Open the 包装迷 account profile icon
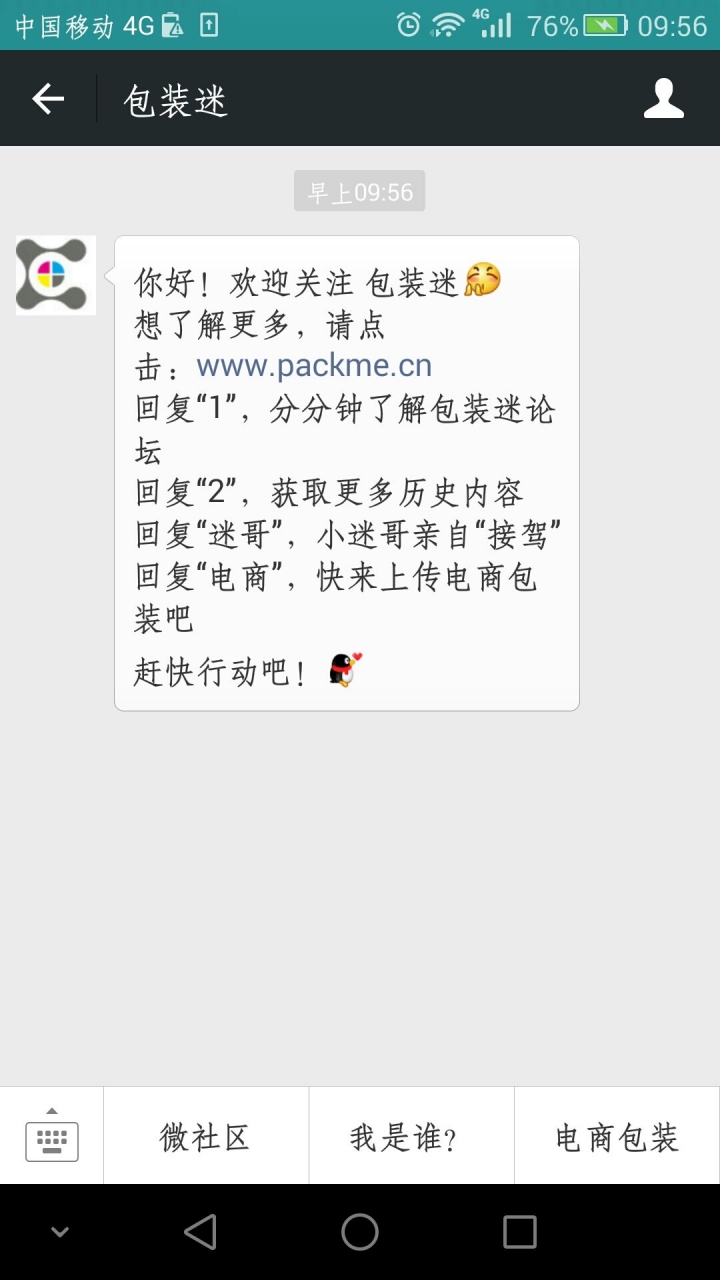 (663, 98)
